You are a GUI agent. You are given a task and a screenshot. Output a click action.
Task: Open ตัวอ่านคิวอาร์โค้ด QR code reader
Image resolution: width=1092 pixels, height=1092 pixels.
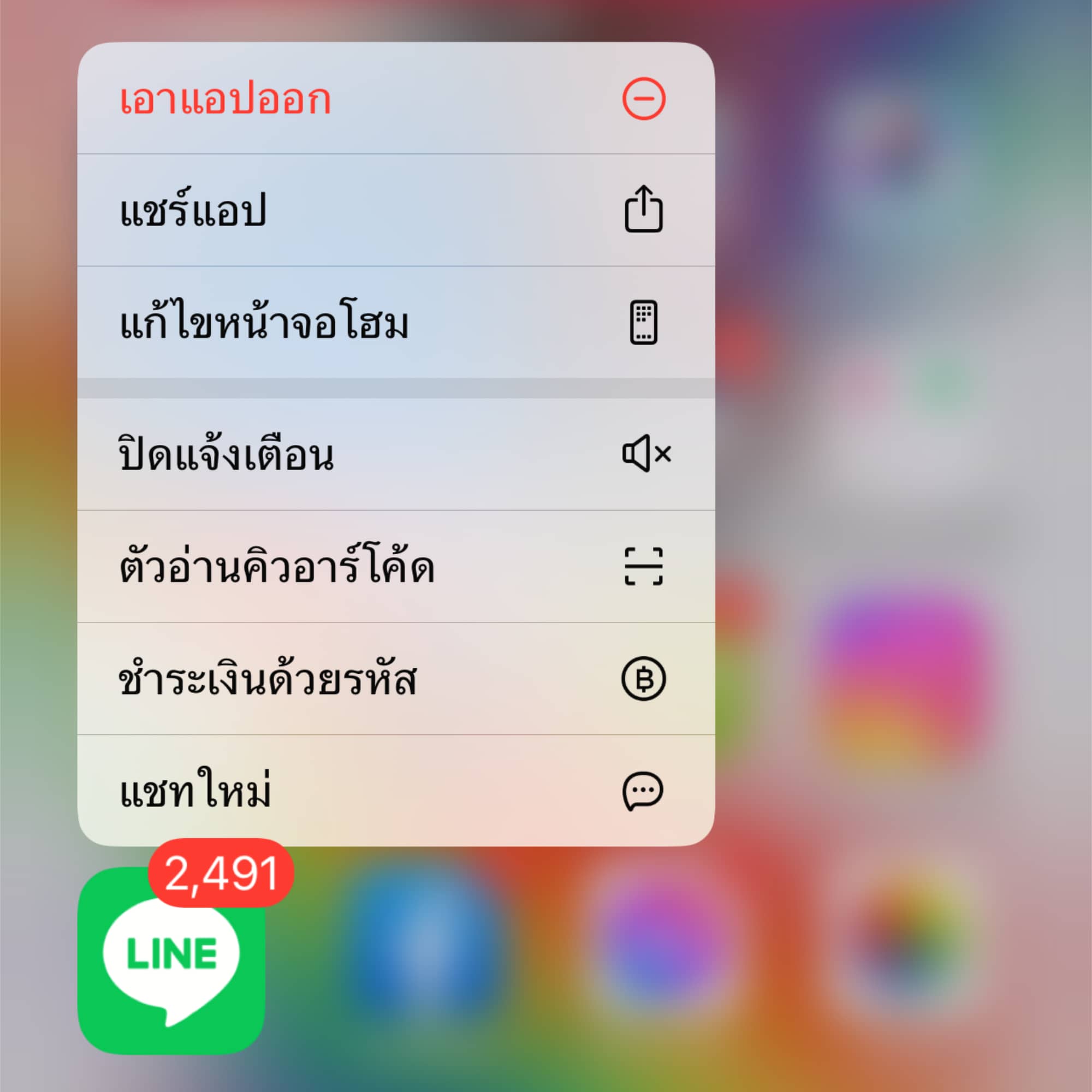(x=396, y=566)
